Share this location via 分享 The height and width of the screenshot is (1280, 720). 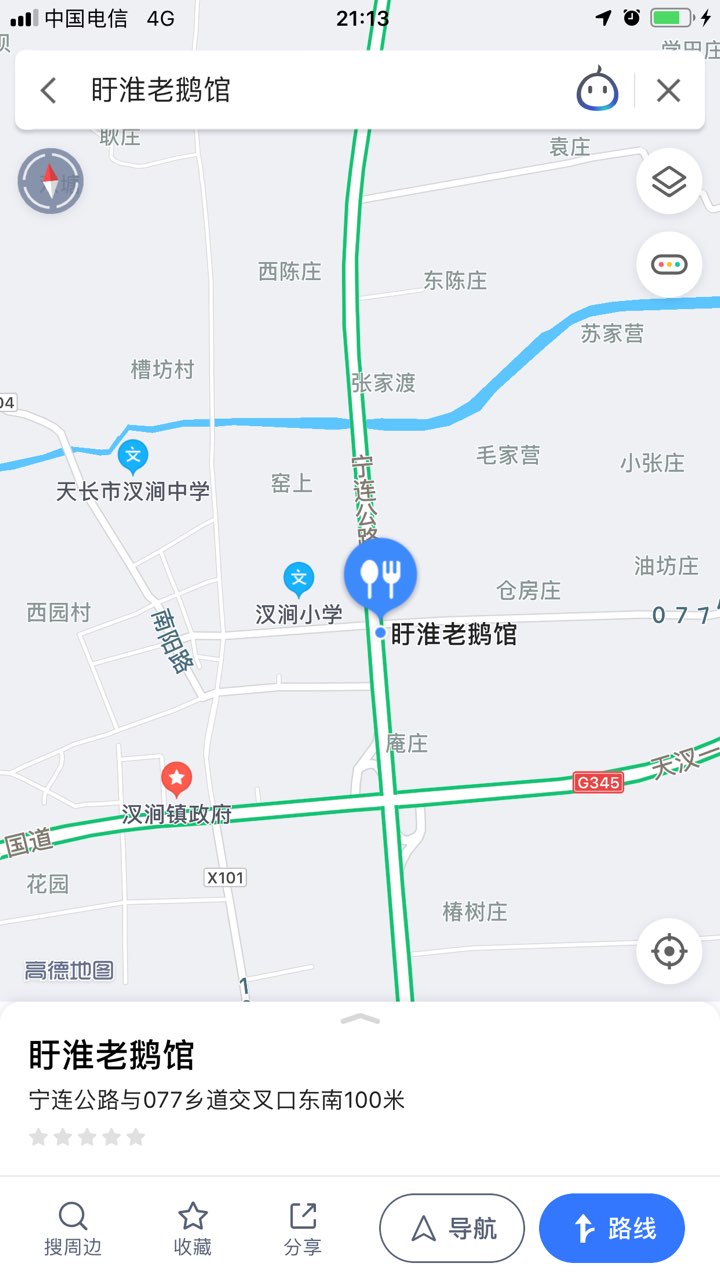point(303,1229)
